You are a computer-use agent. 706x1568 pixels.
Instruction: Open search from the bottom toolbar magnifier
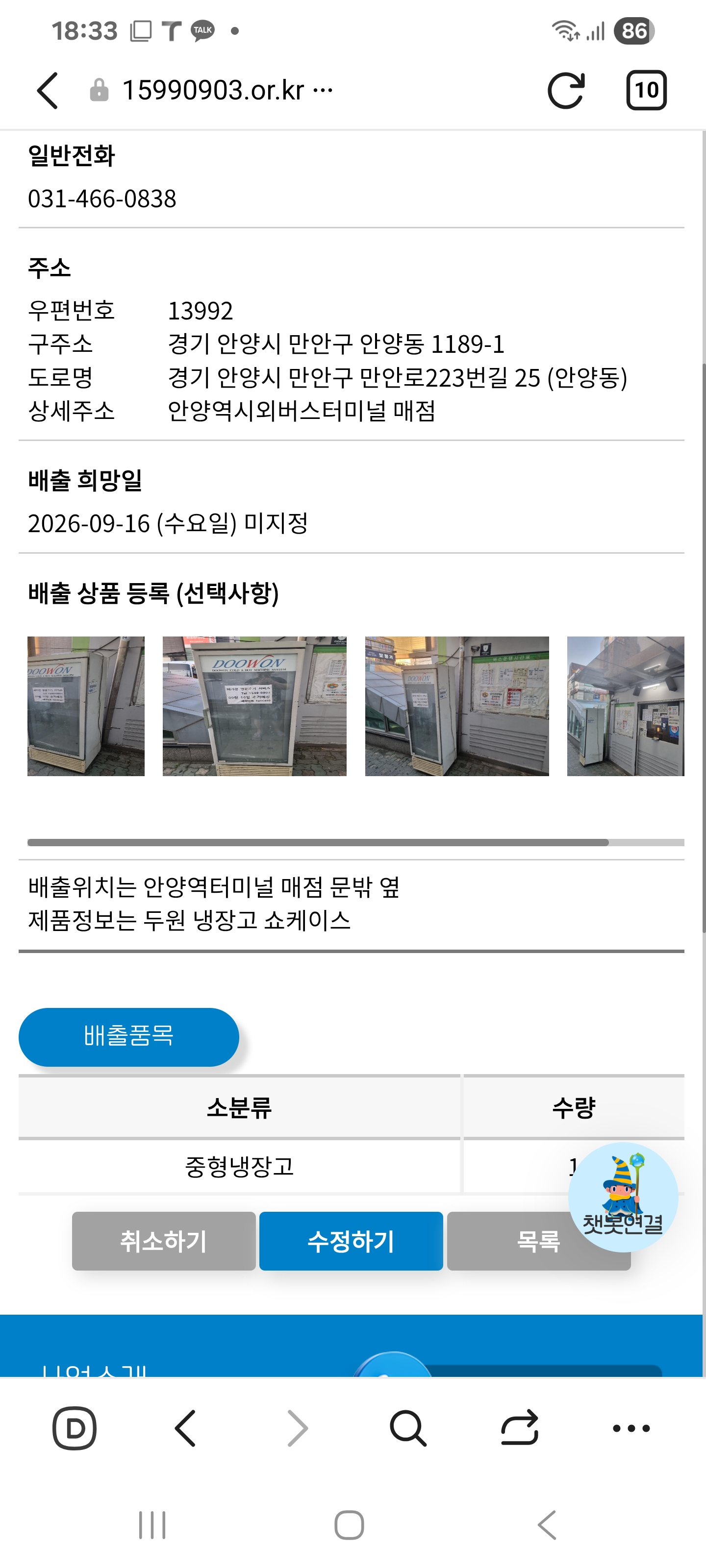407,1427
